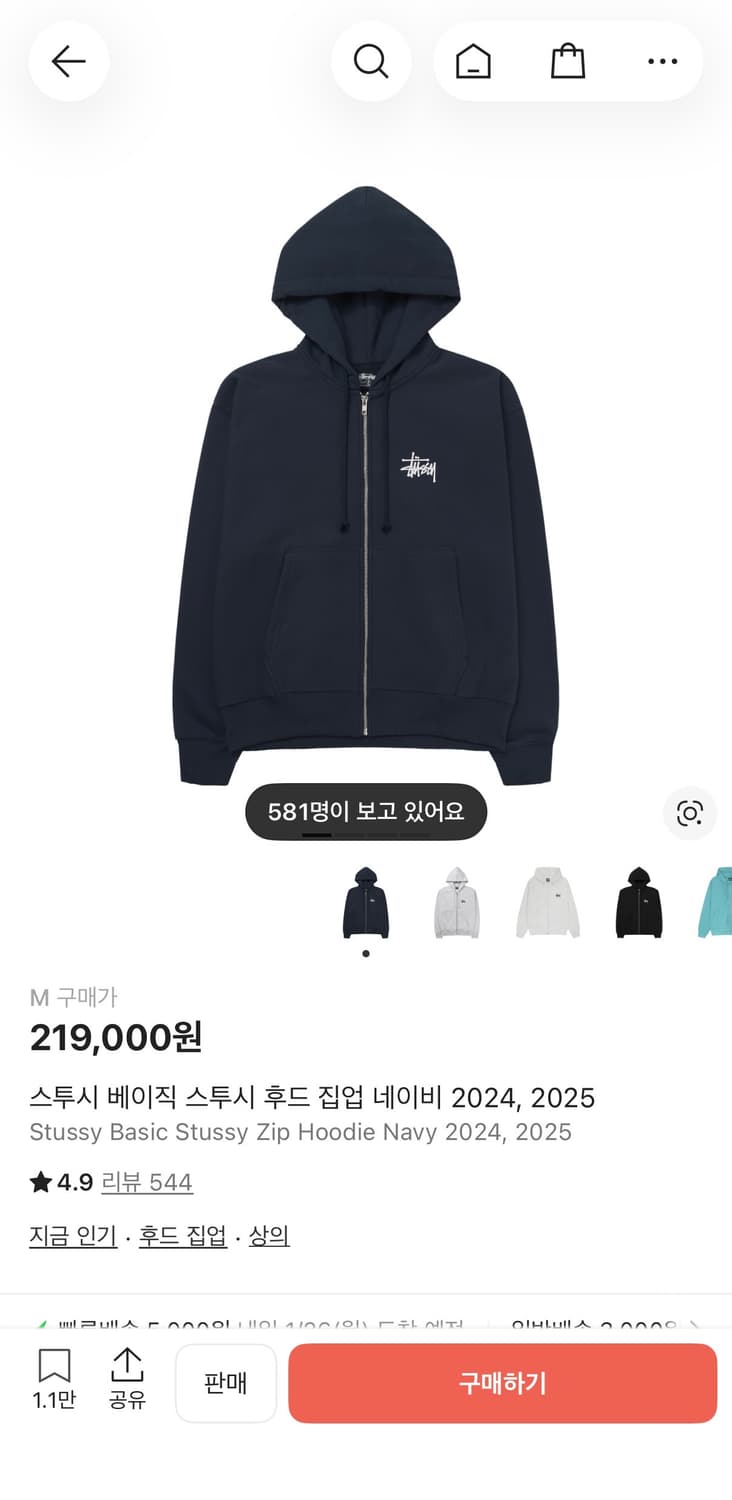The width and height of the screenshot is (732, 1500).
Task: Open the search icon
Action: click(x=371, y=61)
